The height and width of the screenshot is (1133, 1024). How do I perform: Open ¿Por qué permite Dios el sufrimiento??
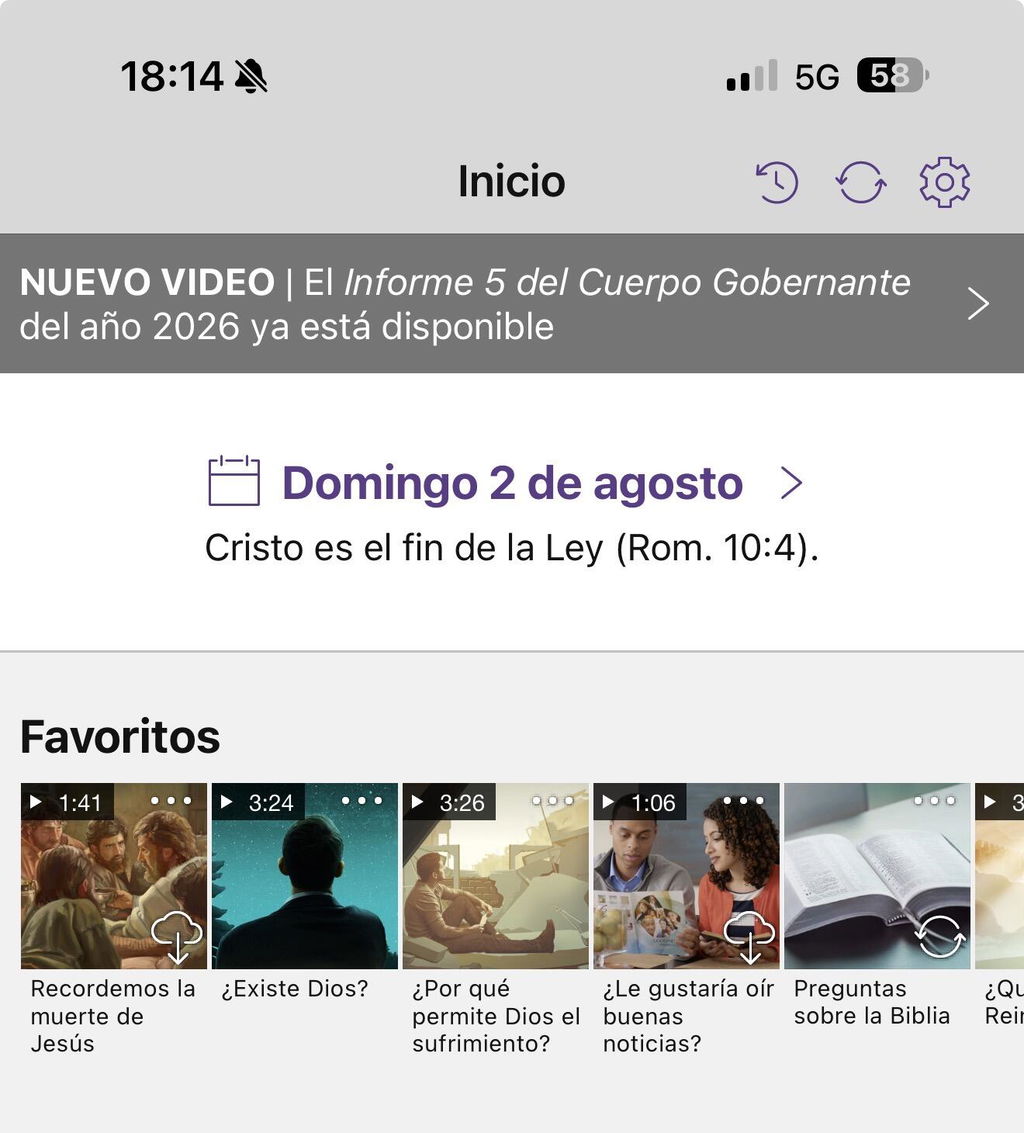(x=495, y=876)
